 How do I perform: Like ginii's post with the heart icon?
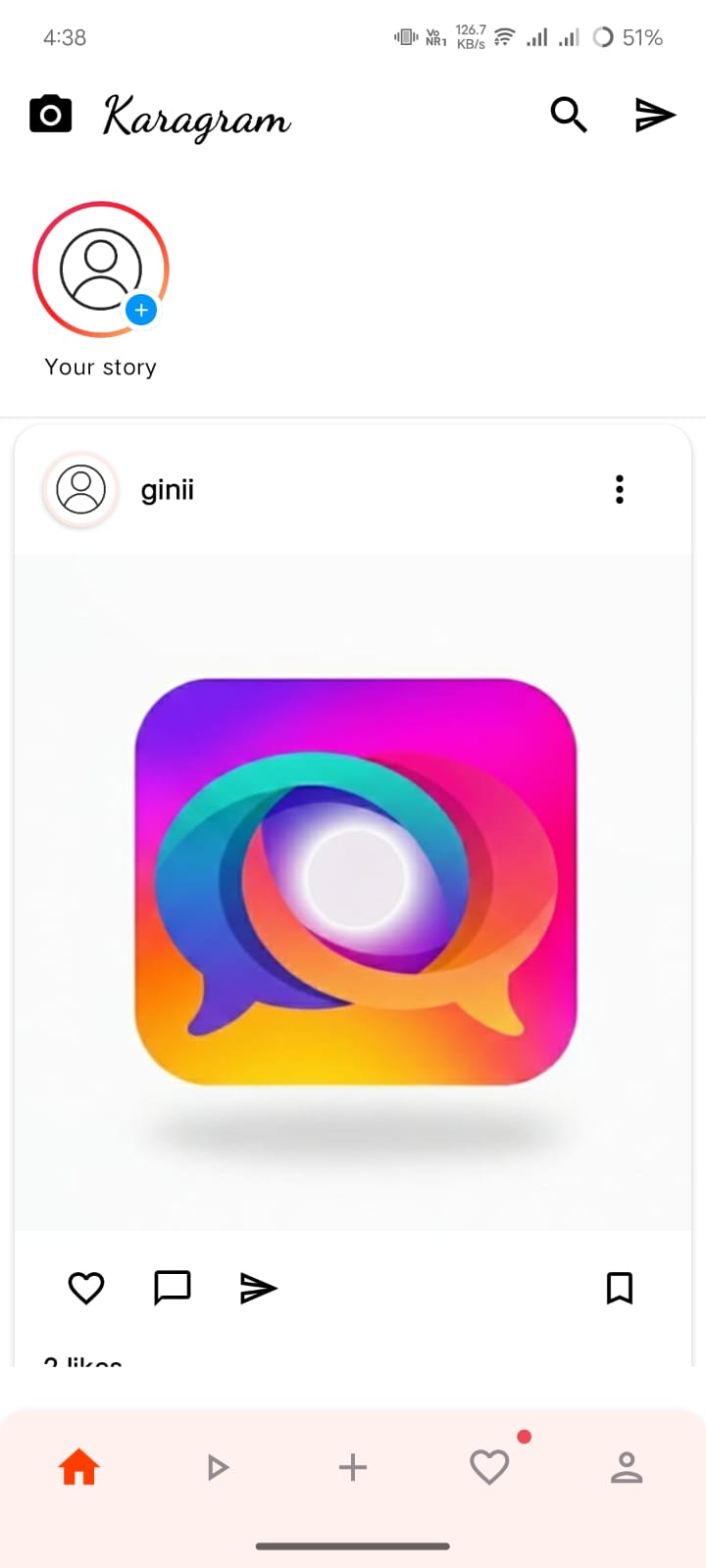[86, 1288]
